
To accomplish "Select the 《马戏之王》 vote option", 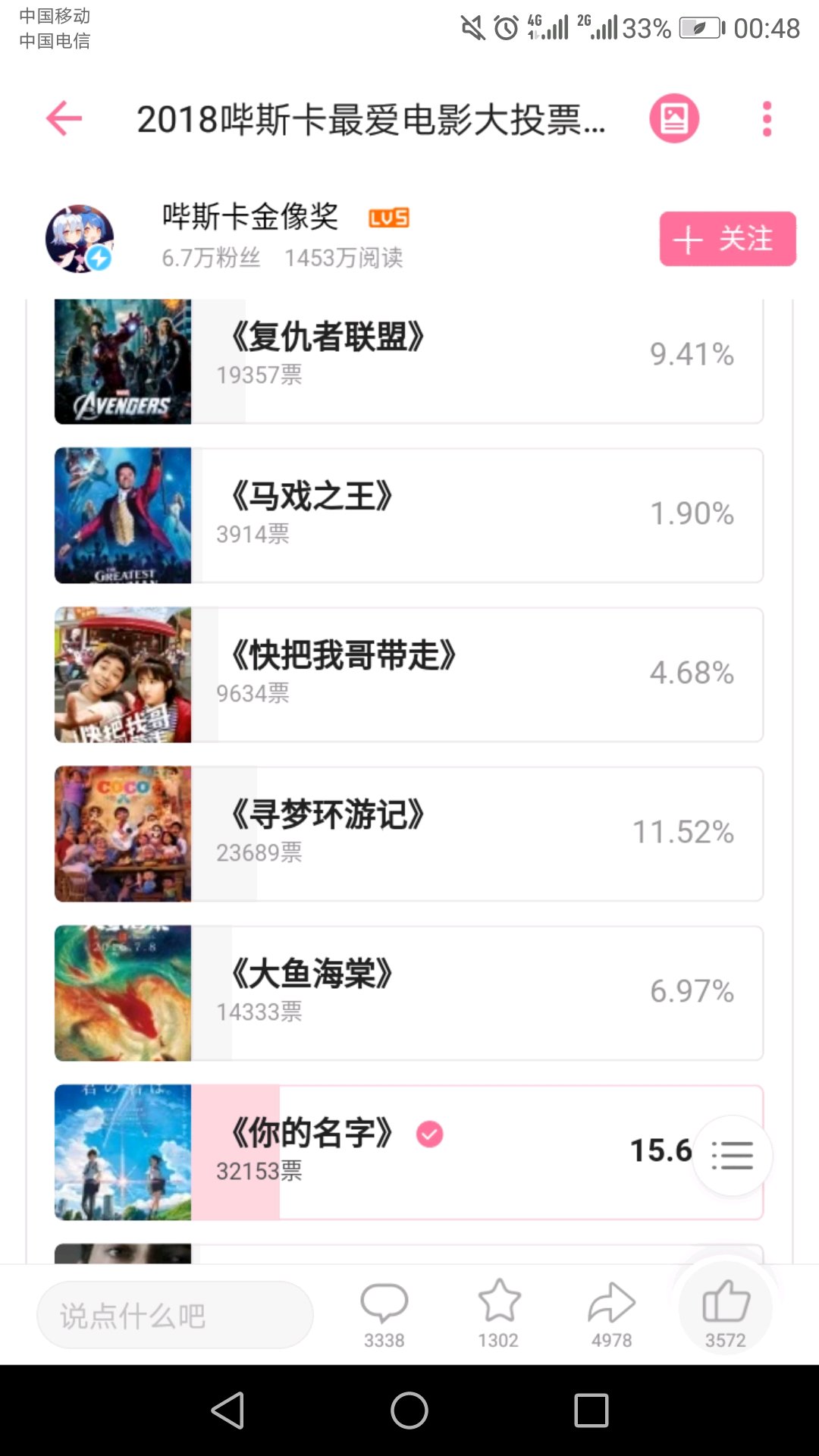I will pyautogui.click(x=409, y=516).
